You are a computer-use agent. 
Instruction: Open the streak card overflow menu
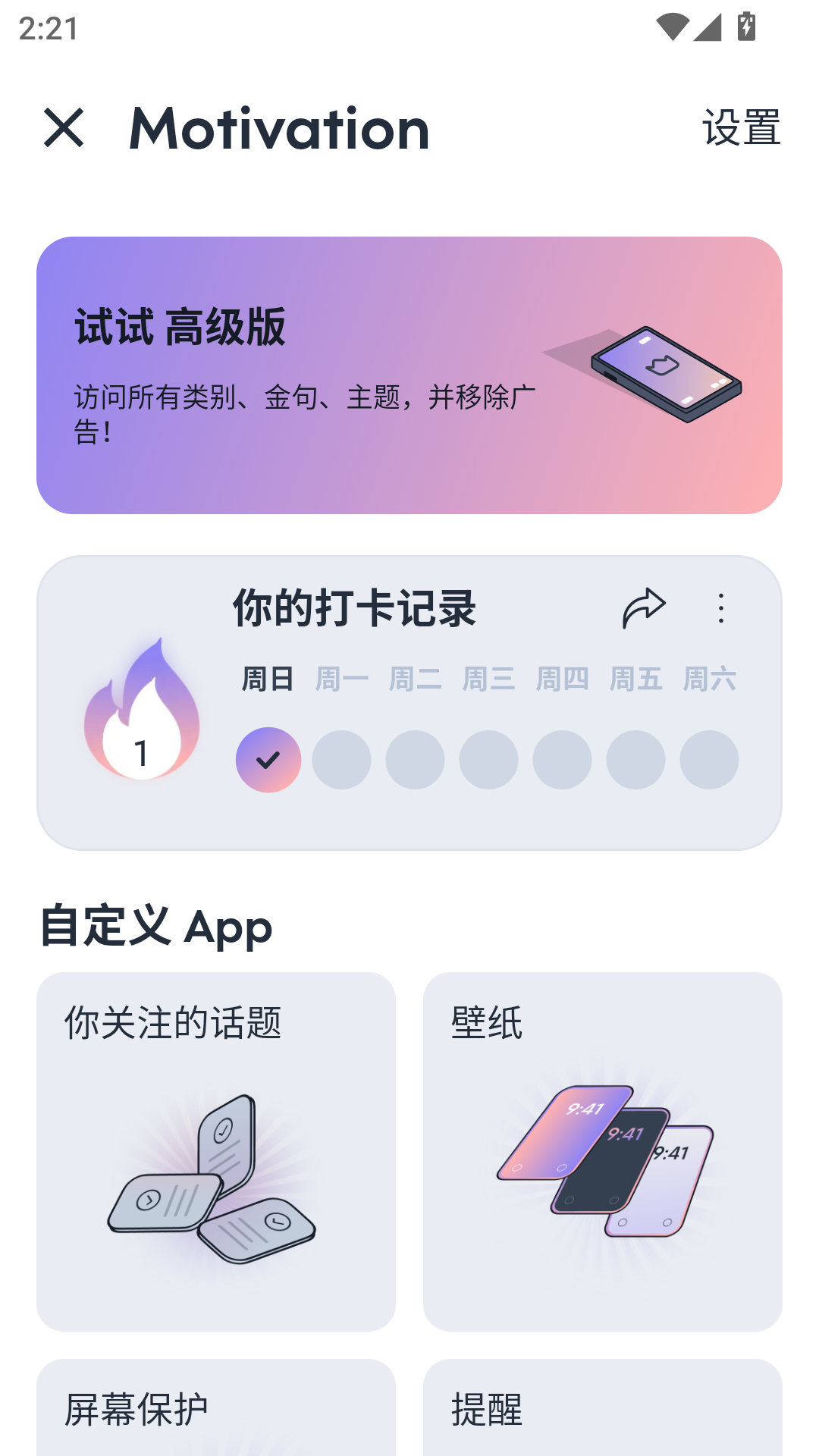coord(721,608)
